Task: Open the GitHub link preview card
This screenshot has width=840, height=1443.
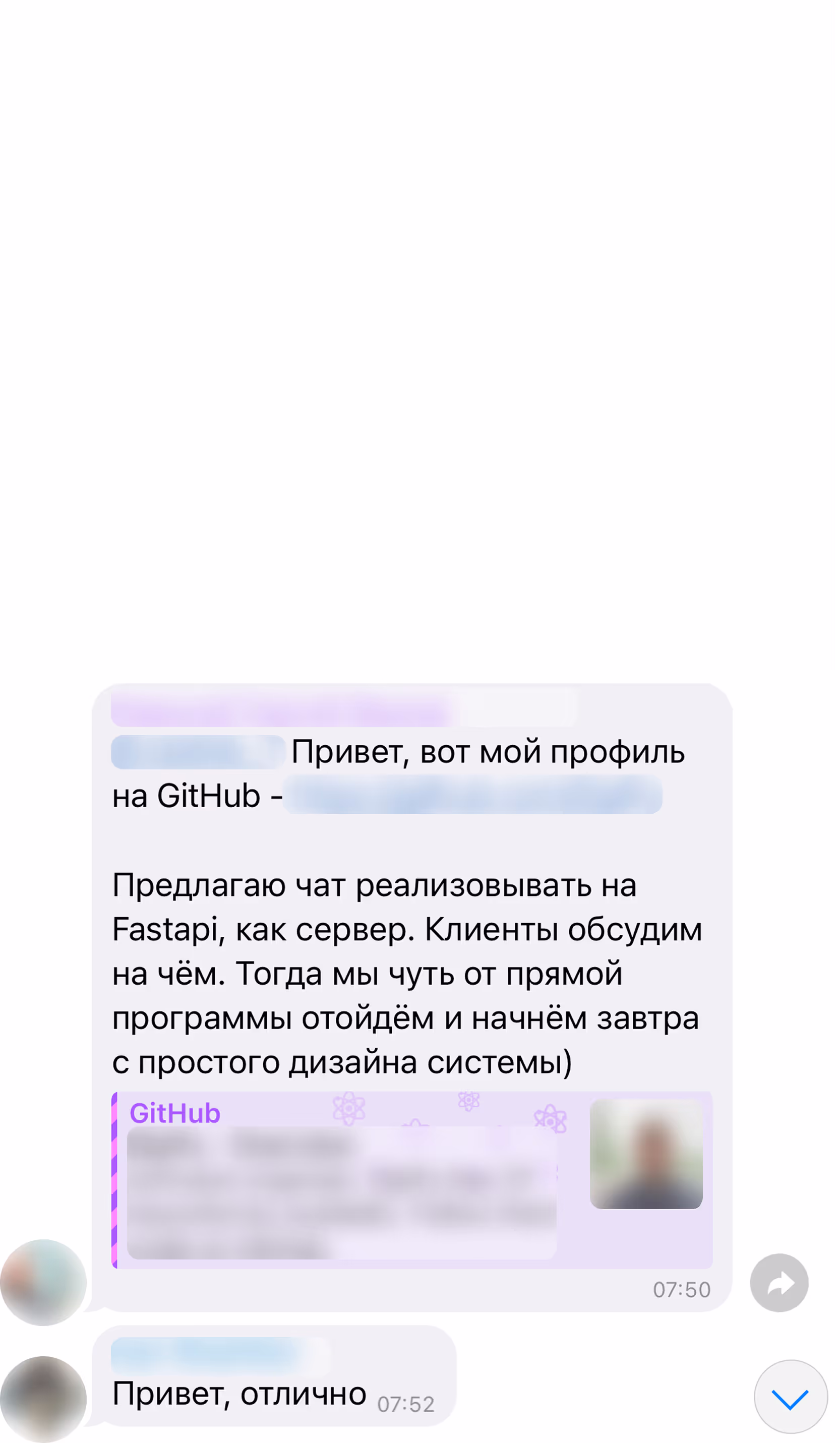Action: tap(411, 1180)
